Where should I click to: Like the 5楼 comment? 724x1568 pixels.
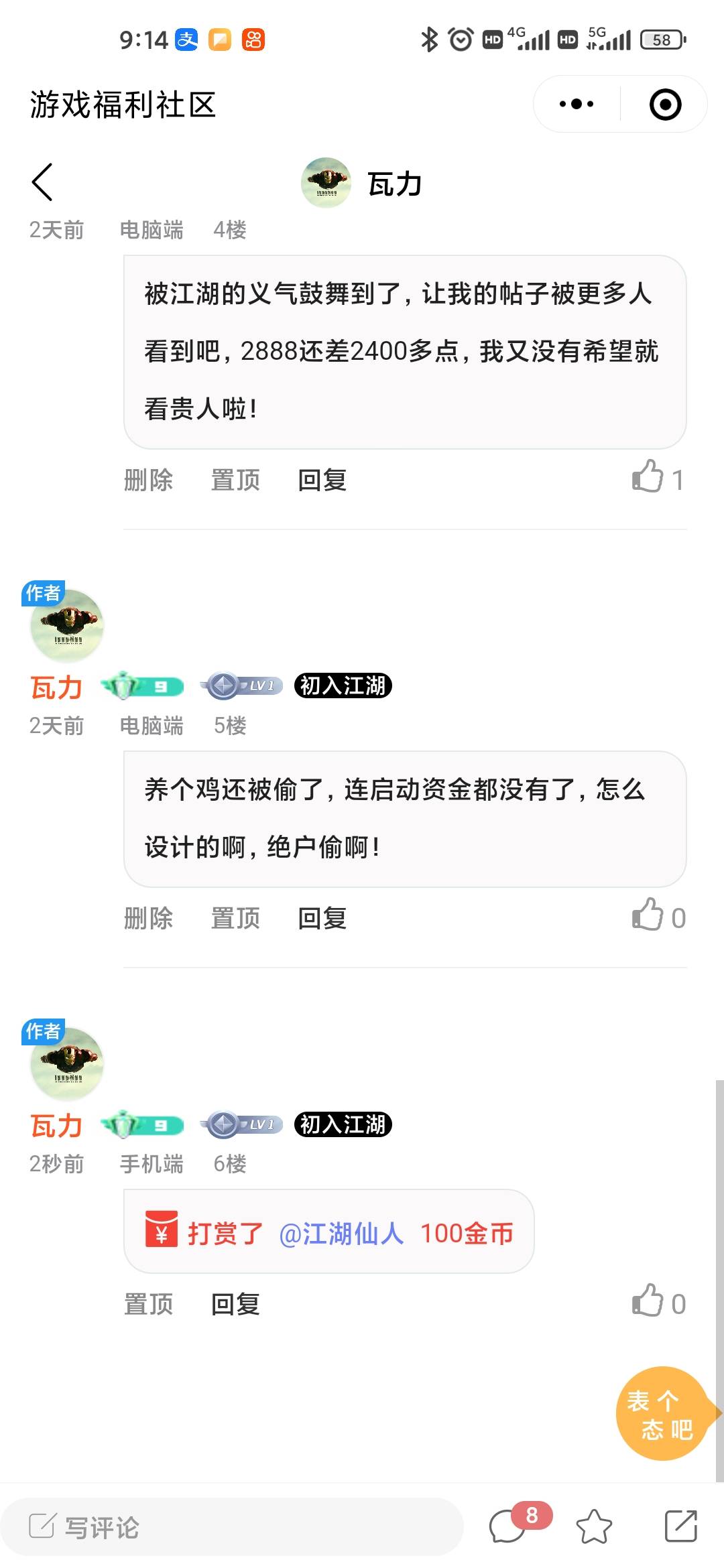[649, 915]
